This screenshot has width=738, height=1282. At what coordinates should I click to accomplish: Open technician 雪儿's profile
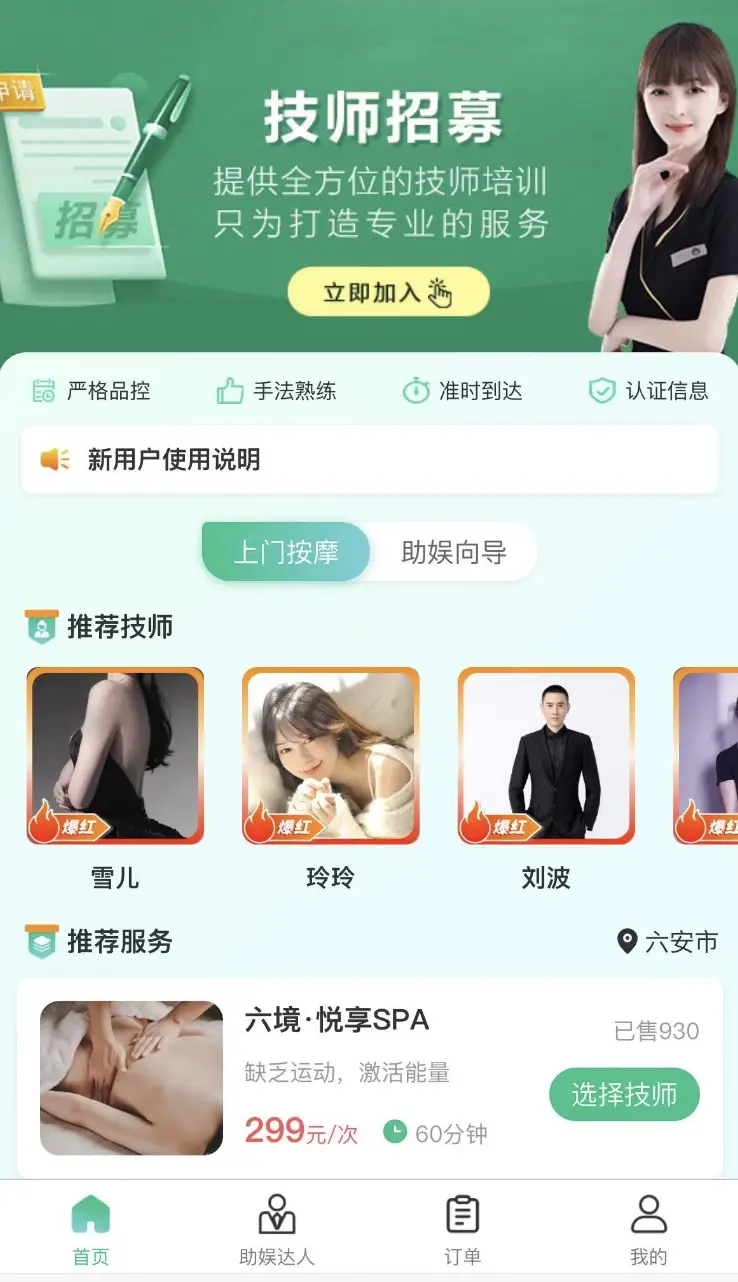(115, 757)
